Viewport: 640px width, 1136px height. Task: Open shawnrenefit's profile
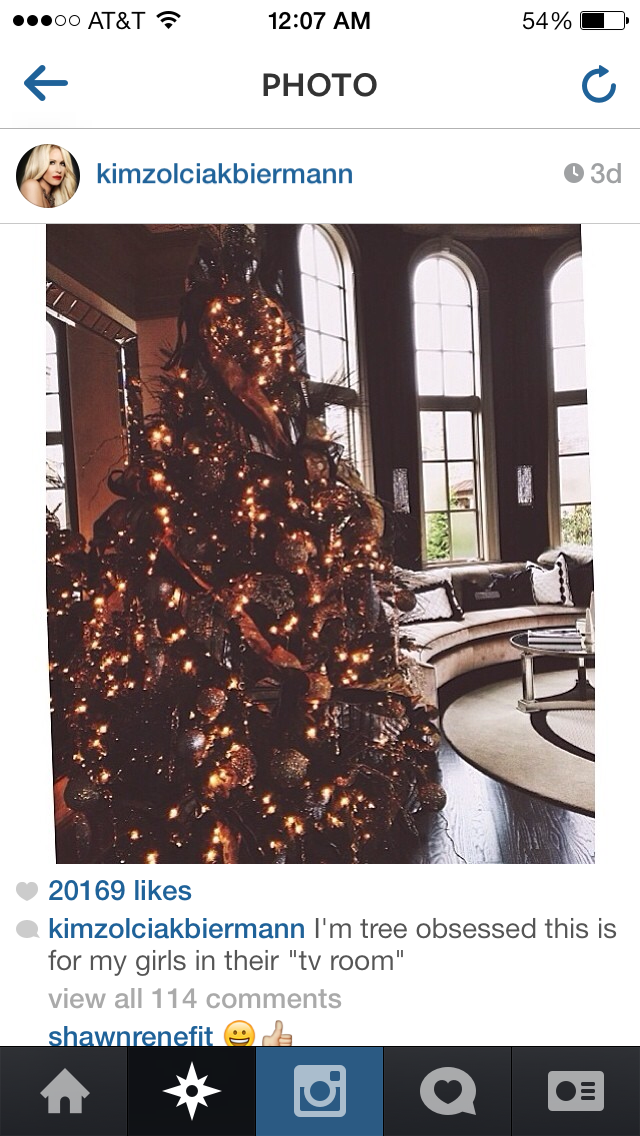click(x=130, y=1035)
